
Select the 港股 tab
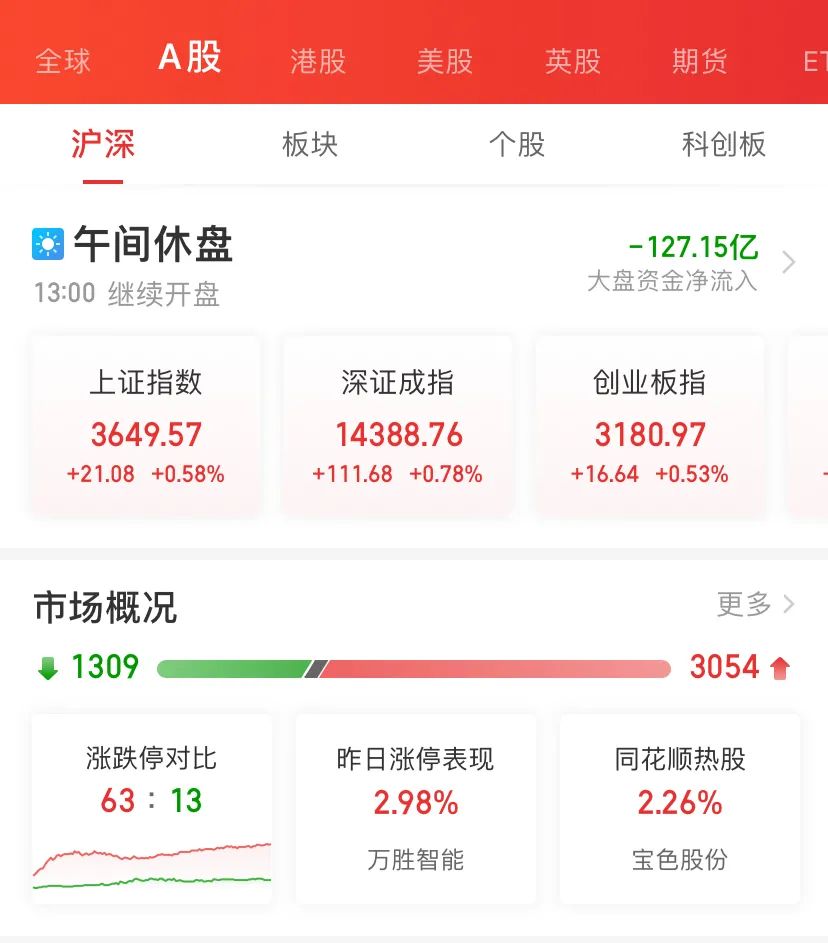(318, 61)
